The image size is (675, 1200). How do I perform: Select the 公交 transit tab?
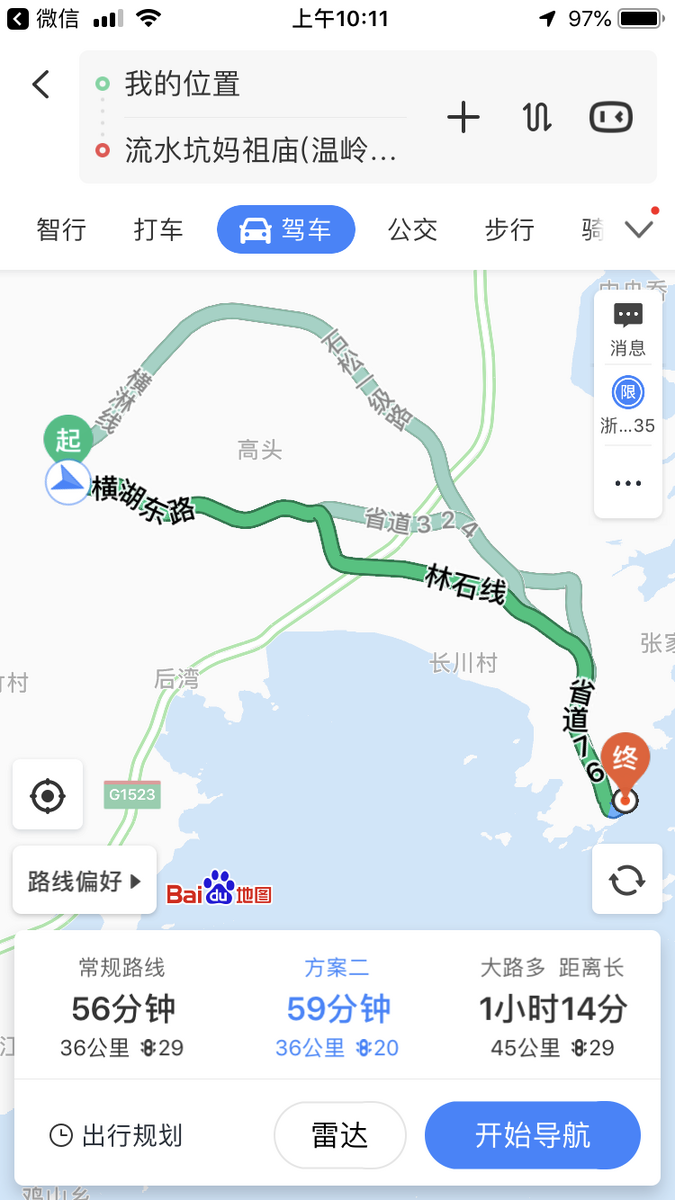(x=413, y=229)
